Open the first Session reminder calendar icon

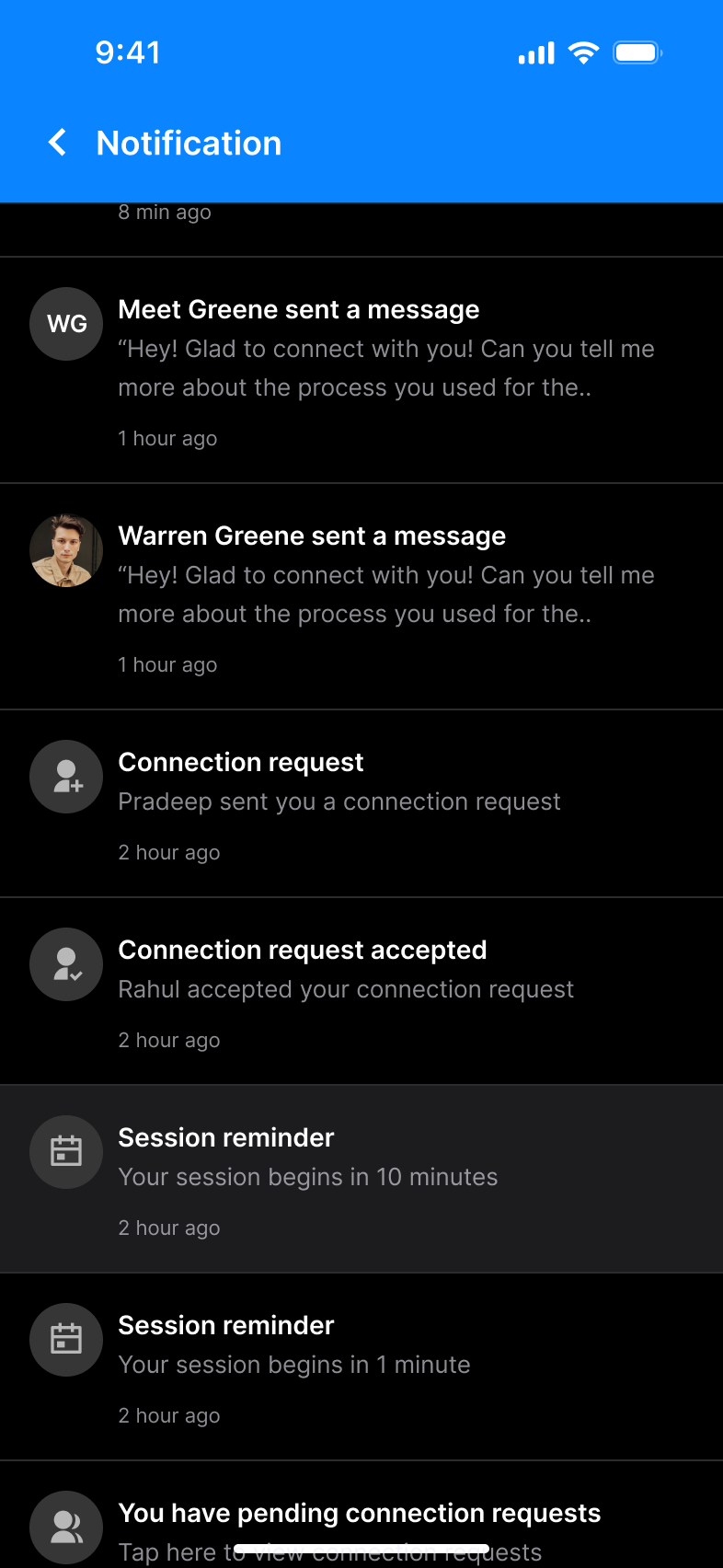pyautogui.click(x=65, y=1151)
